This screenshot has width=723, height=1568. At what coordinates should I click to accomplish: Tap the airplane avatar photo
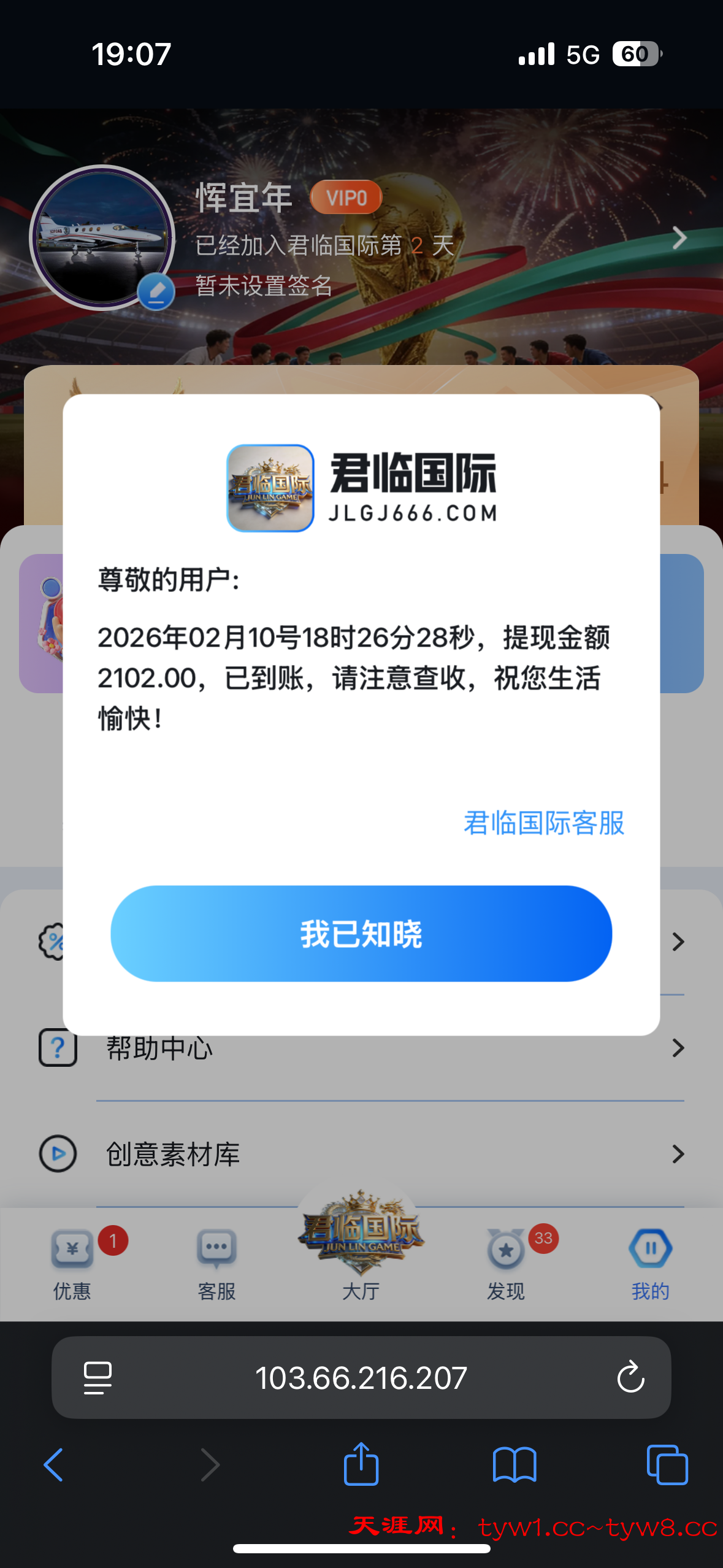point(103,238)
